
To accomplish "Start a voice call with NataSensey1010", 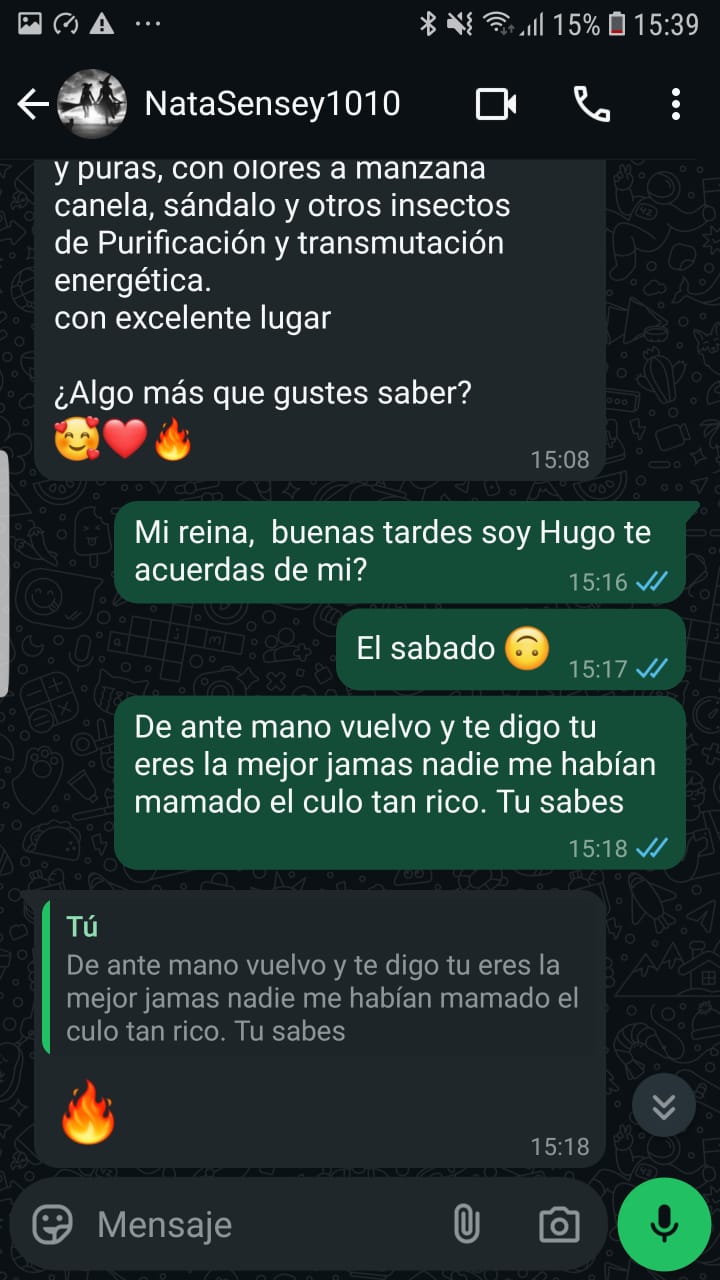I will coord(591,104).
